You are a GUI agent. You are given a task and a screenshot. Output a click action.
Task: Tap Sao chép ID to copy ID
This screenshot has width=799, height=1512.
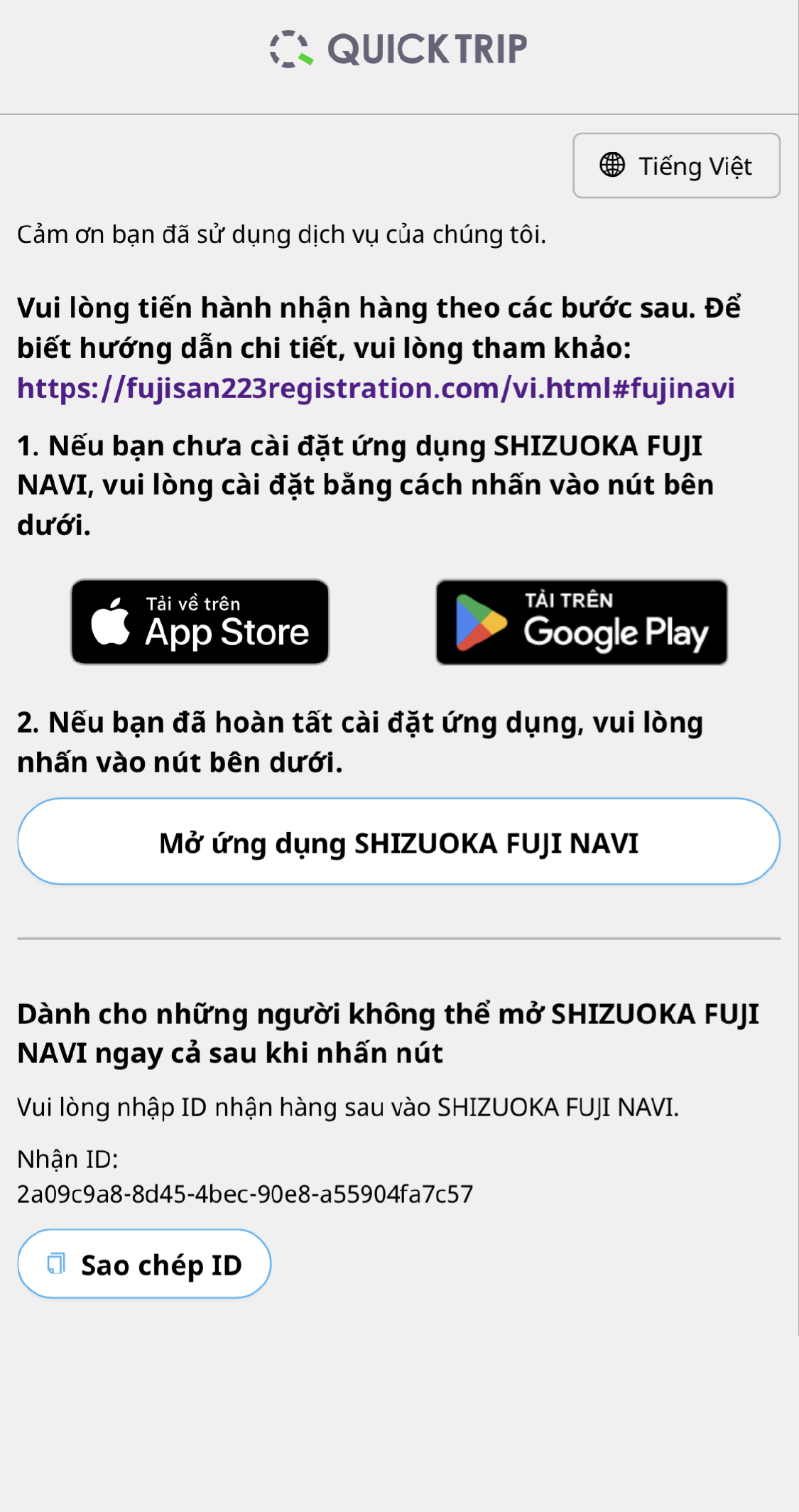click(x=144, y=1265)
